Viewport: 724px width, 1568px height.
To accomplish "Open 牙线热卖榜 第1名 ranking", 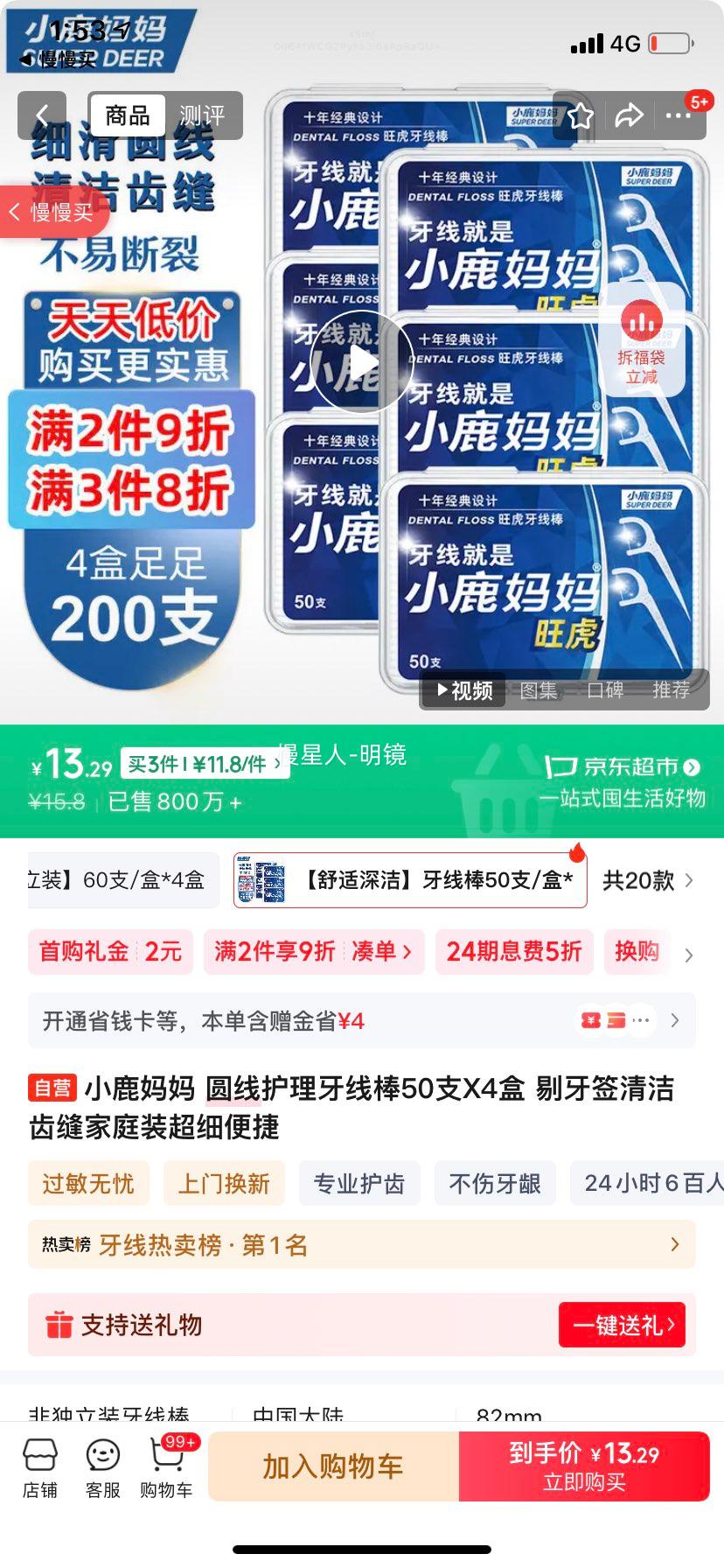I will pos(361,1245).
